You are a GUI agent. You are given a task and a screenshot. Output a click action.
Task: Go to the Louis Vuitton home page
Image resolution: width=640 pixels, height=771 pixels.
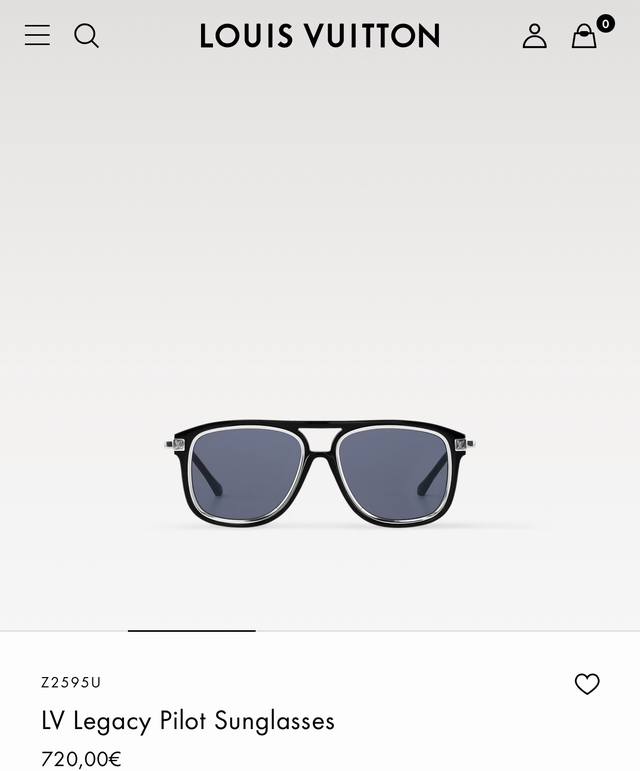319,36
